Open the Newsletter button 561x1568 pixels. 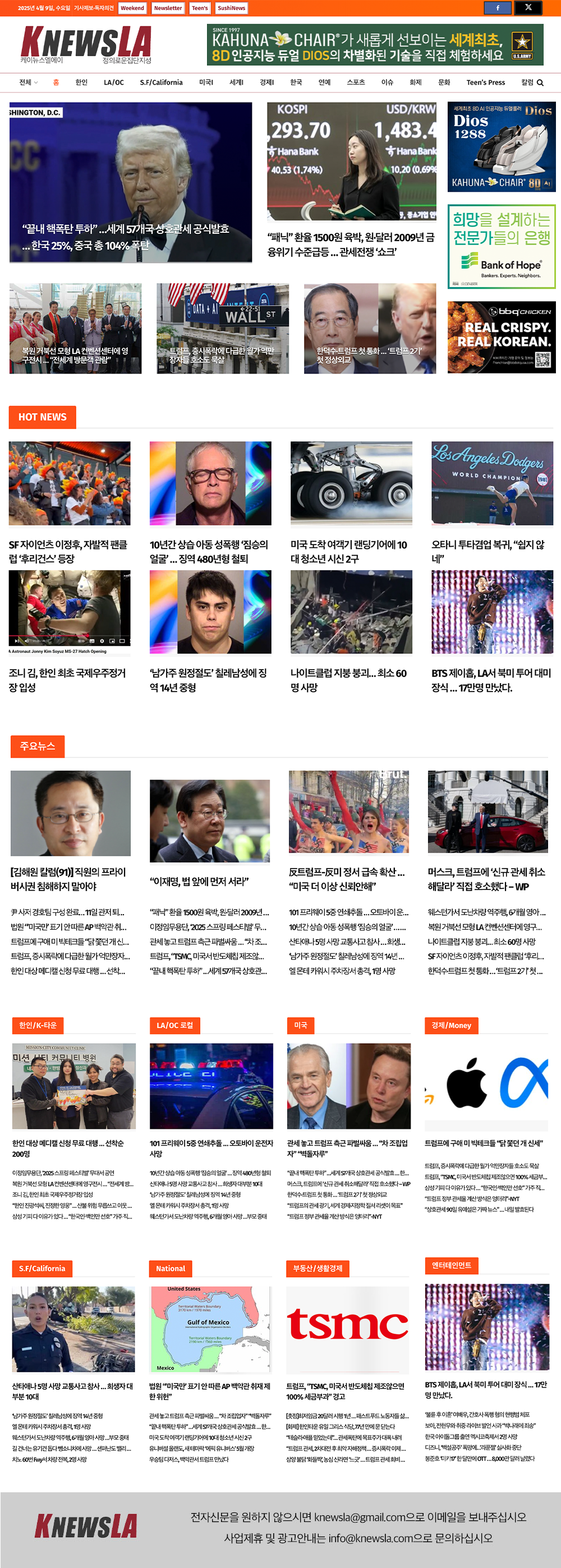point(168,8)
